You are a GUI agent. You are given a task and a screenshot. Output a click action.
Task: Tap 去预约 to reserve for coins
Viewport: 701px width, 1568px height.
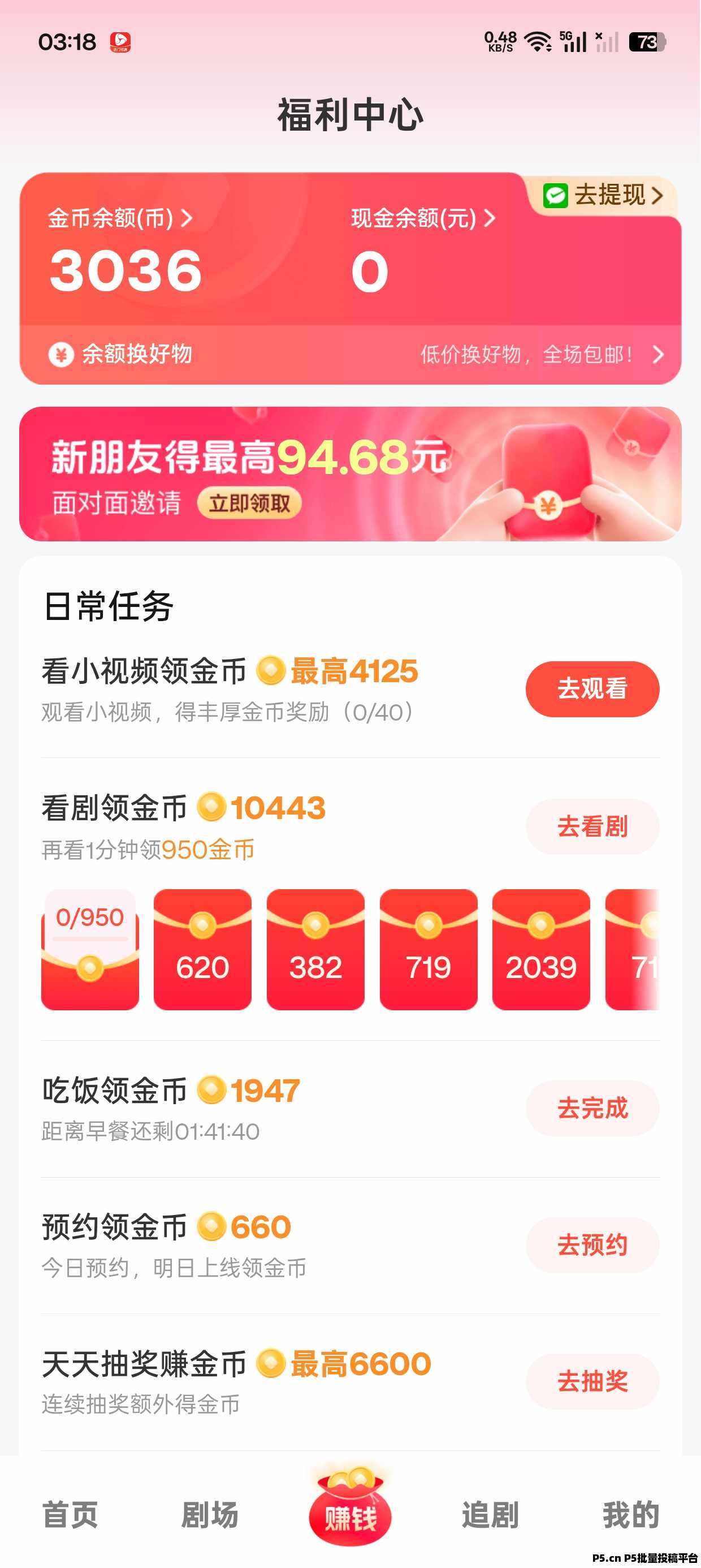[x=592, y=1245]
